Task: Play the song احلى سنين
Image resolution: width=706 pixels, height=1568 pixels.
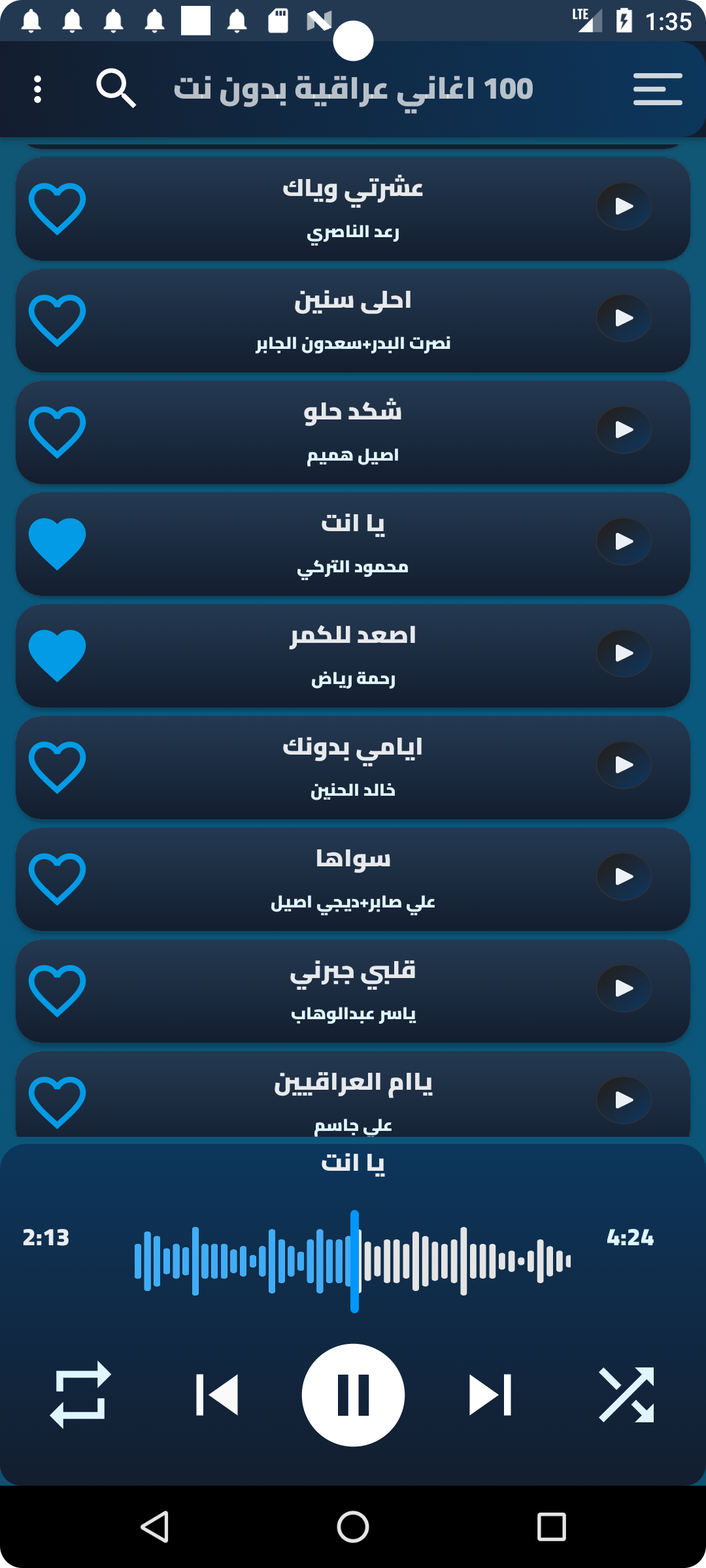Action: 624,318
